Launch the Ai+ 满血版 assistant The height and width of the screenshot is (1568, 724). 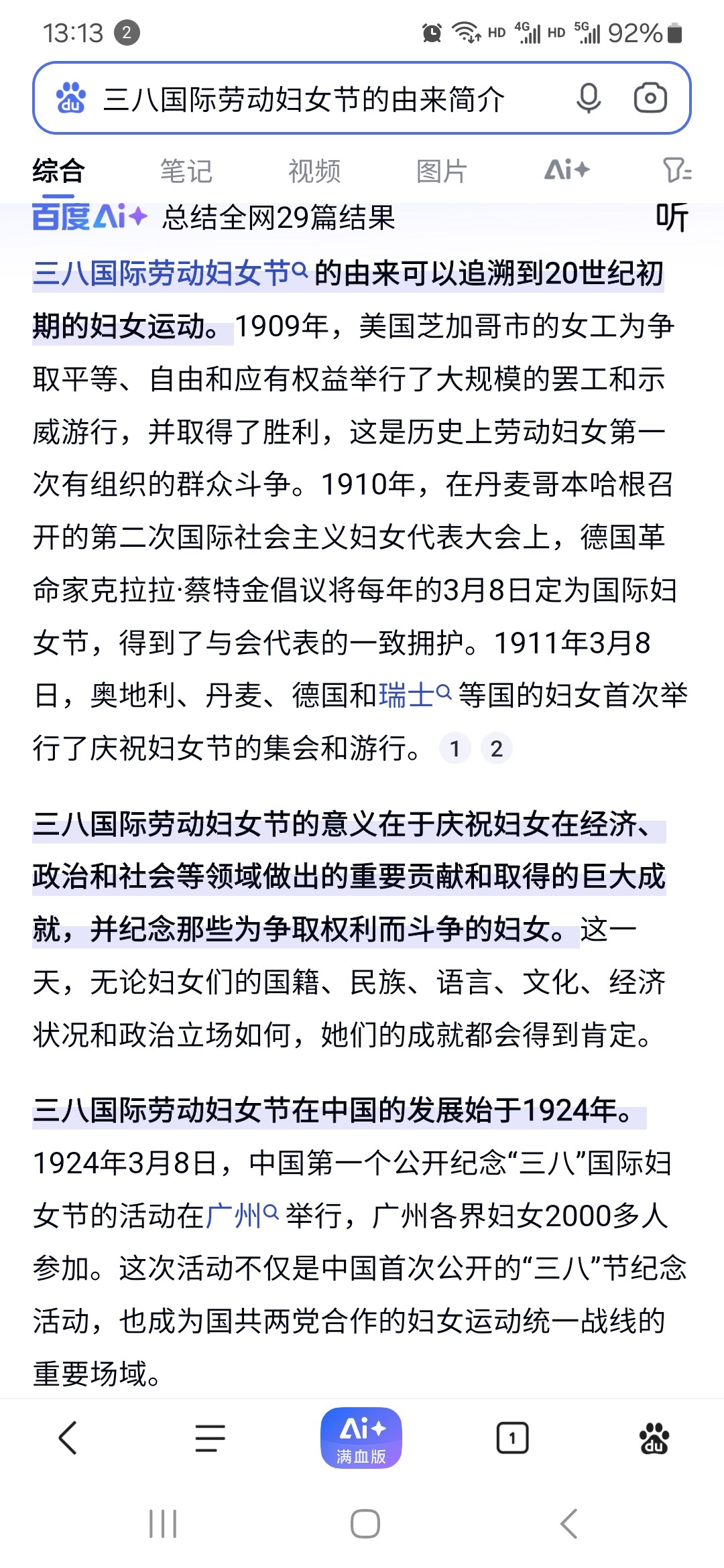click(x=361, y=1438)
